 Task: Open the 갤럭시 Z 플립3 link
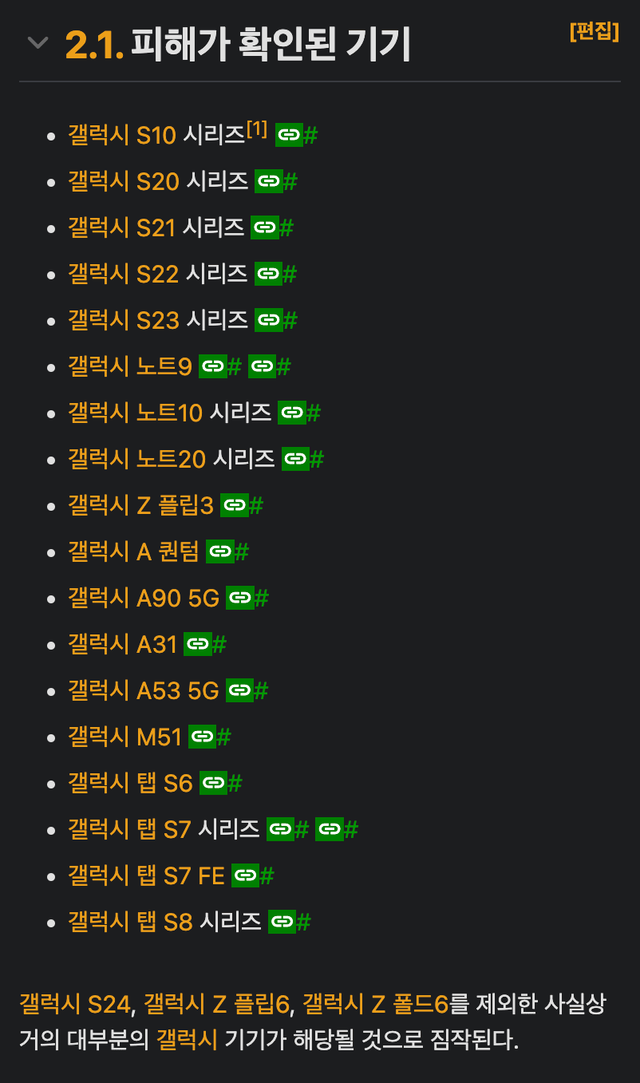(140, 506)
